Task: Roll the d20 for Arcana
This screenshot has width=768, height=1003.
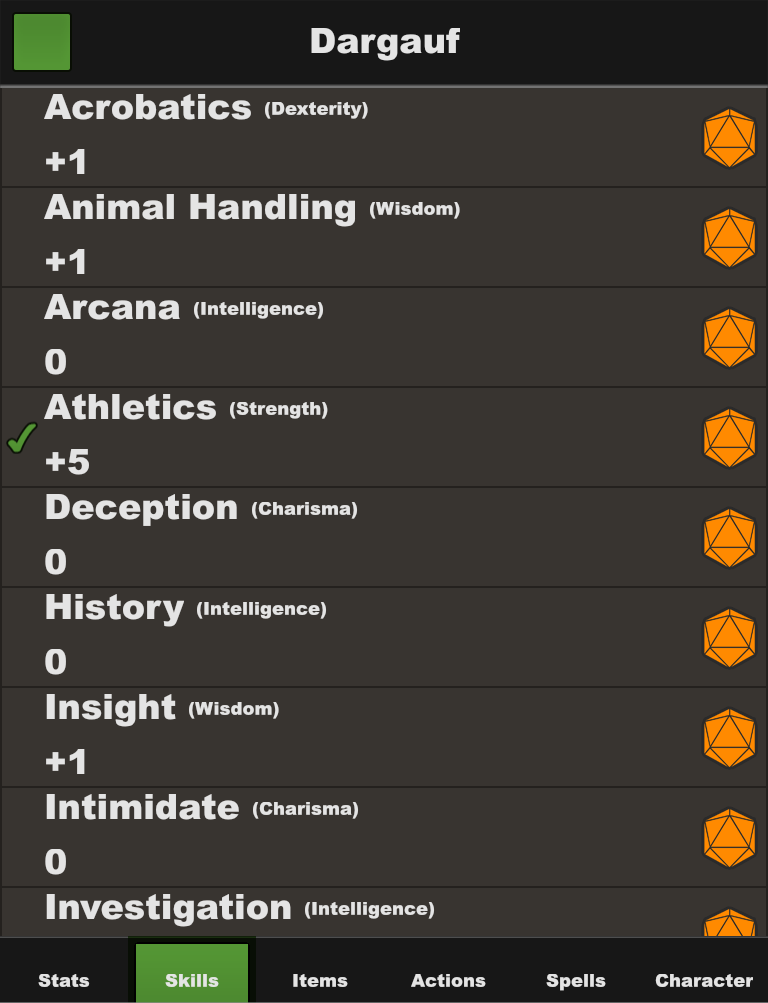Action: click(x=729, y=338)
